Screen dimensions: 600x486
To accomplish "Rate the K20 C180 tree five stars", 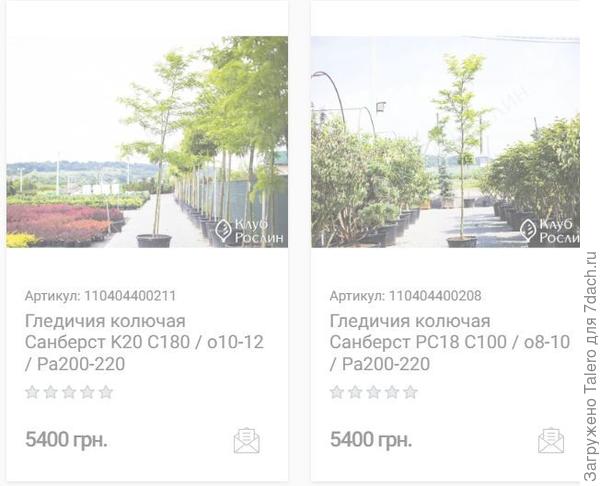I will pyautogui.click(x=106, y=392).
